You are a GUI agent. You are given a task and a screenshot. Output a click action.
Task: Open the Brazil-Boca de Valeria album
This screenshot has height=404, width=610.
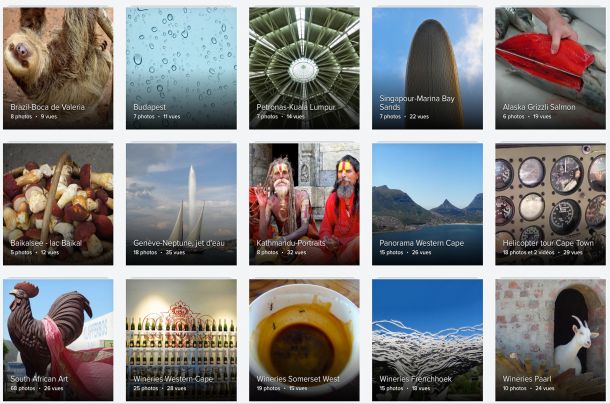click(58, 68)
